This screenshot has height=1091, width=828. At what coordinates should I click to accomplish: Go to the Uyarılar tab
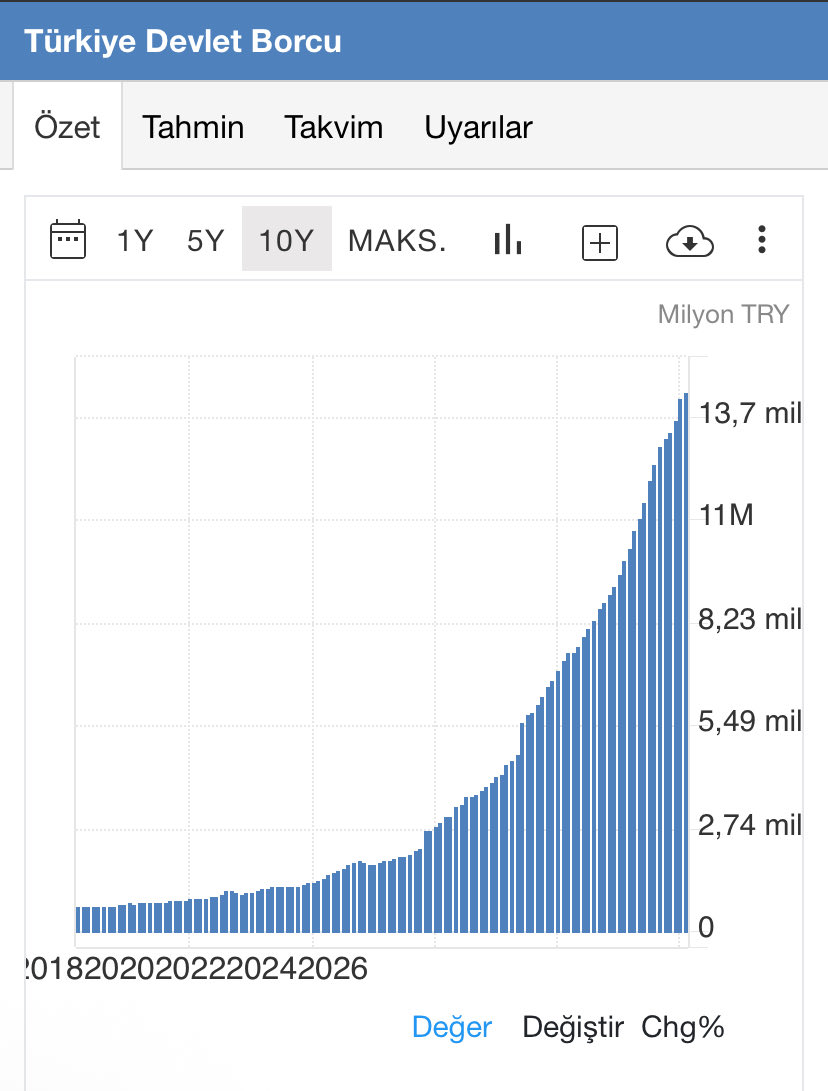pyautogui.click(x=478, y=127)
